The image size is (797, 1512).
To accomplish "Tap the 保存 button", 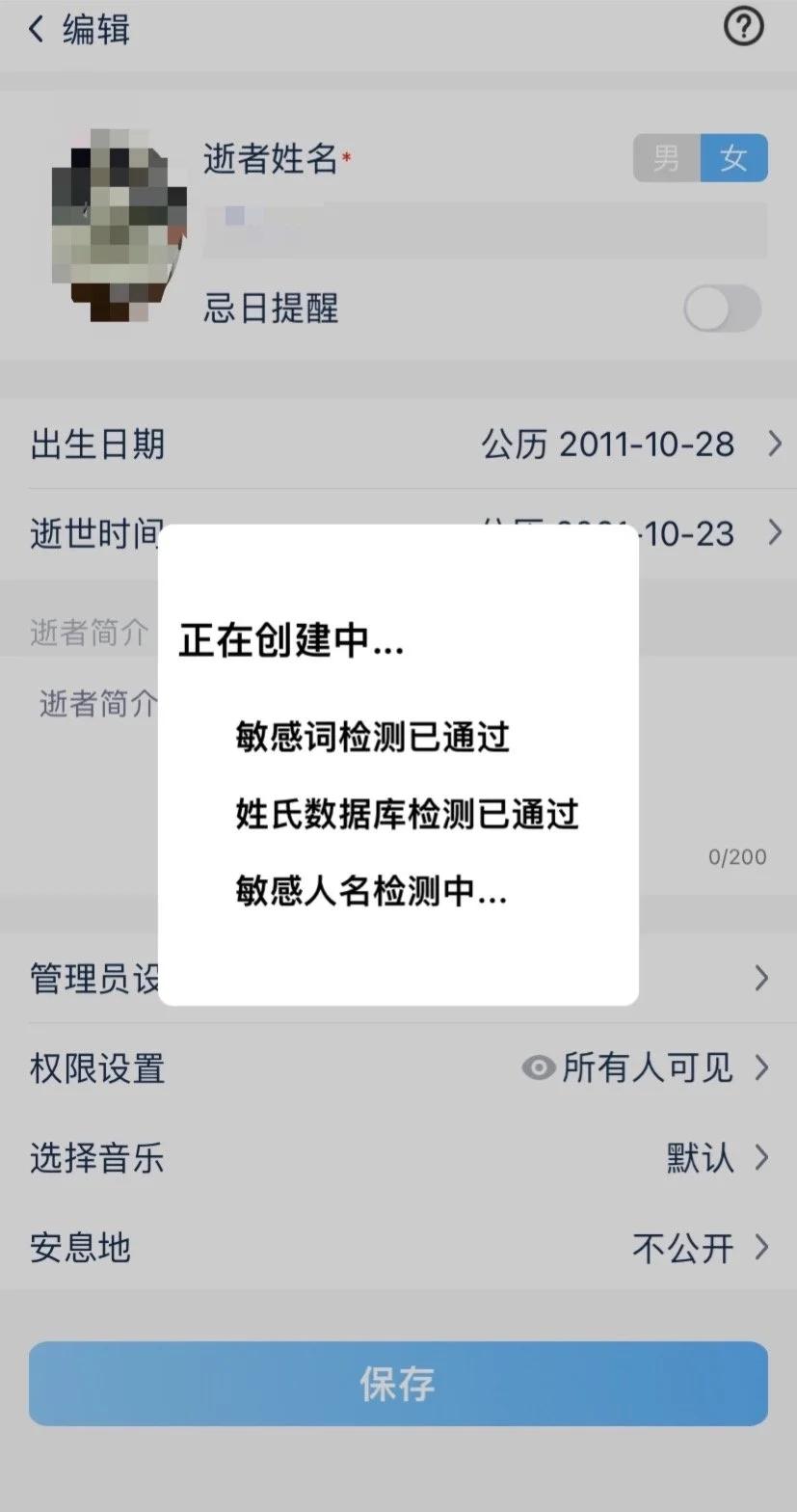I will pos(398,1383).
